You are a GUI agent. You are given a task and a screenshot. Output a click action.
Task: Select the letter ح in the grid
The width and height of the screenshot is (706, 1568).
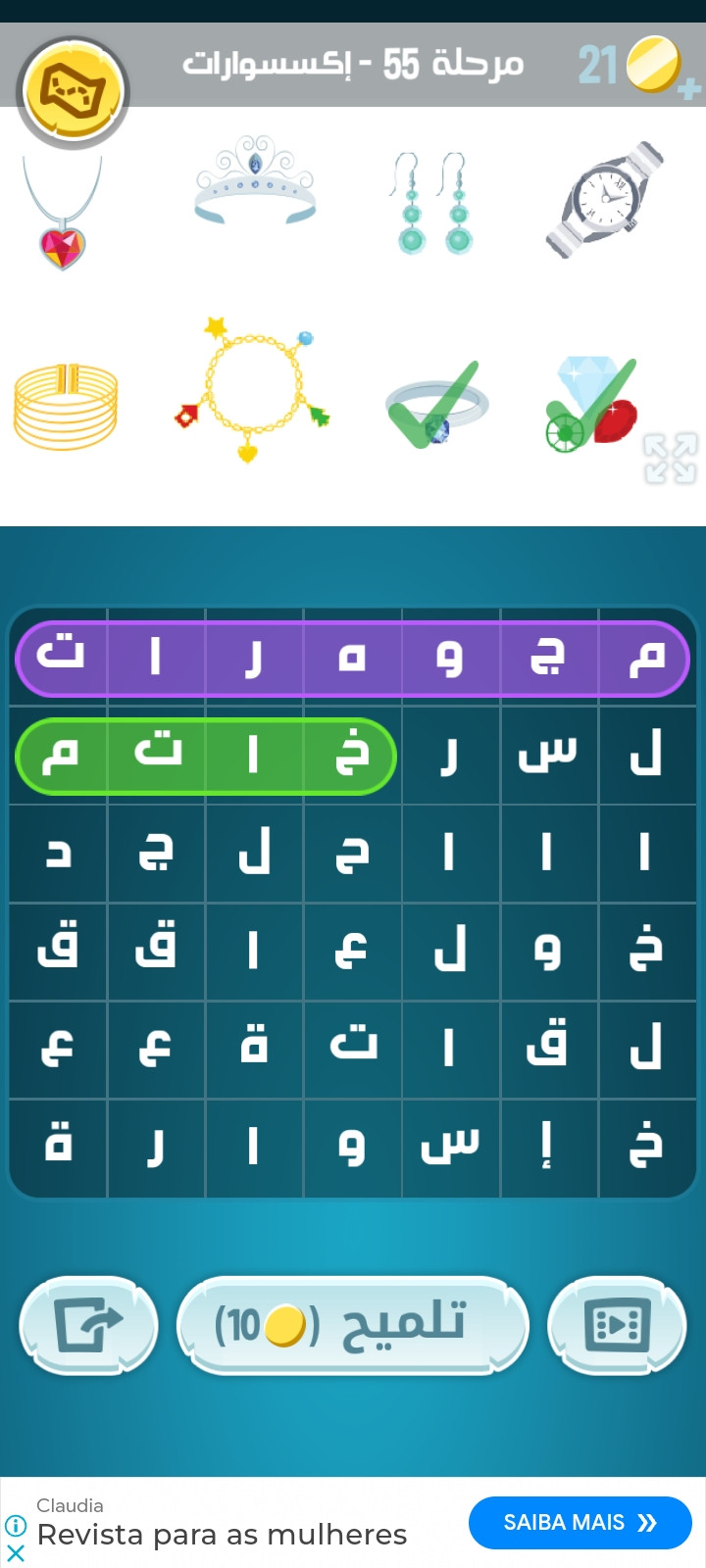coord(352,854)
